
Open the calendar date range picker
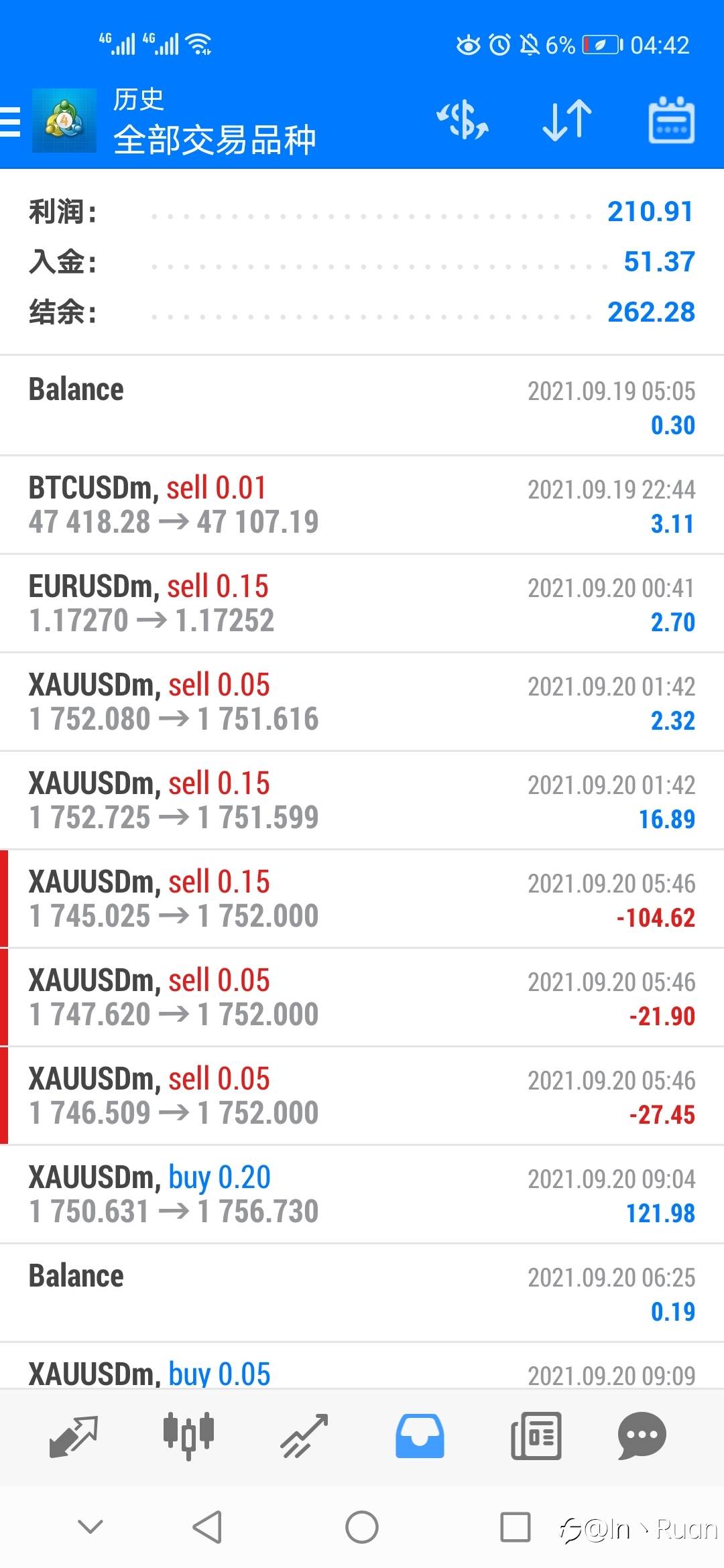(671, 121)
